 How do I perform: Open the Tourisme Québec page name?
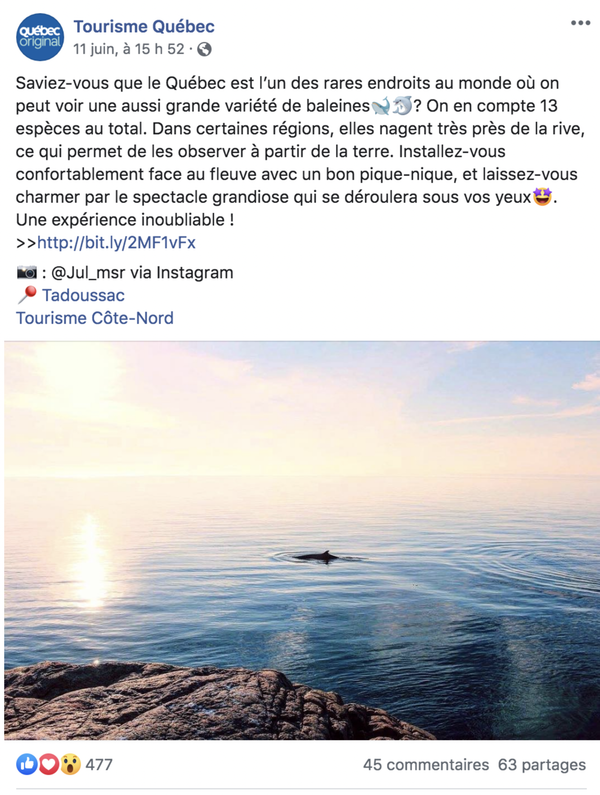point(143,26)
